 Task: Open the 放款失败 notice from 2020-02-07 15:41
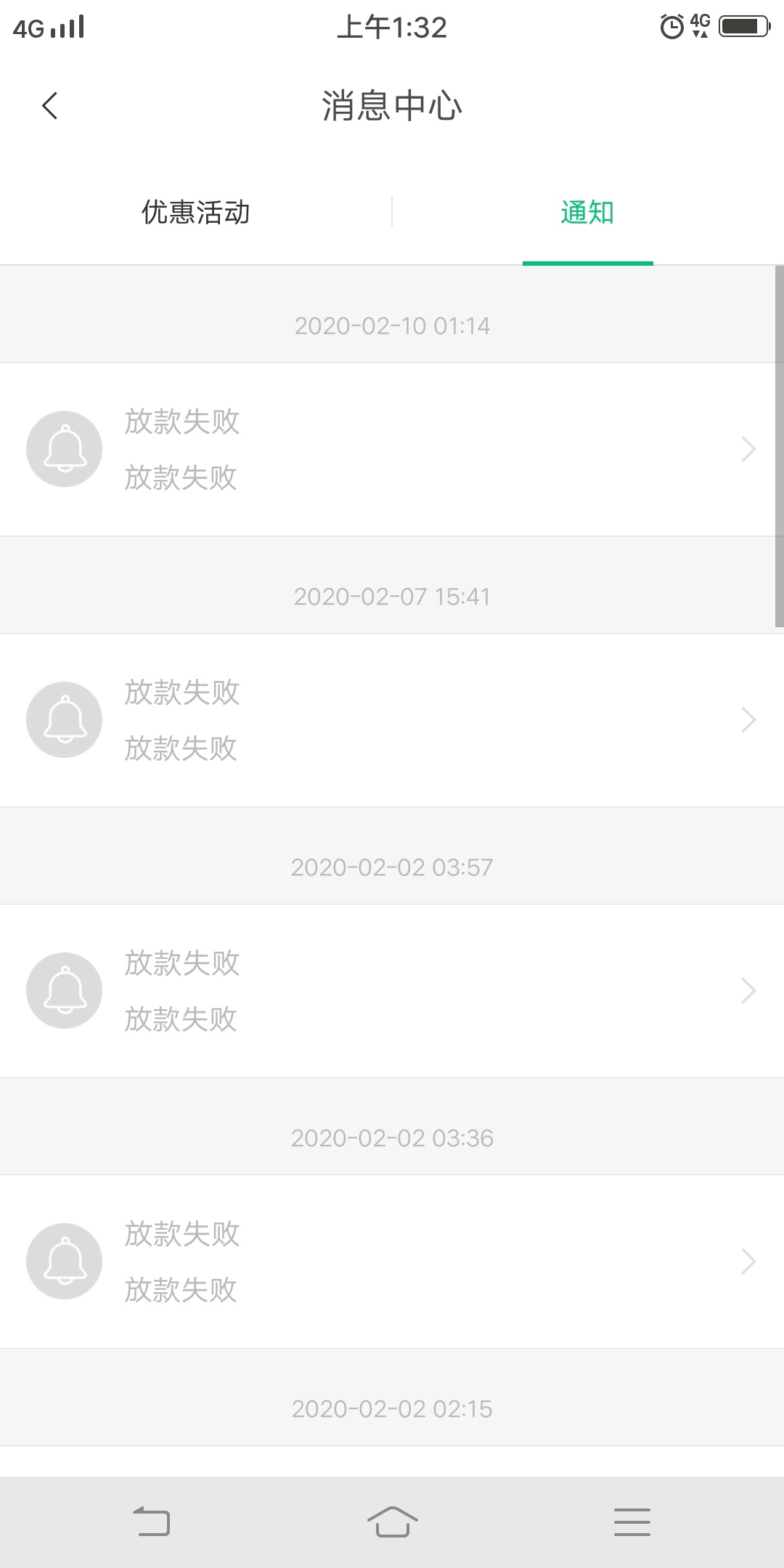392,720
